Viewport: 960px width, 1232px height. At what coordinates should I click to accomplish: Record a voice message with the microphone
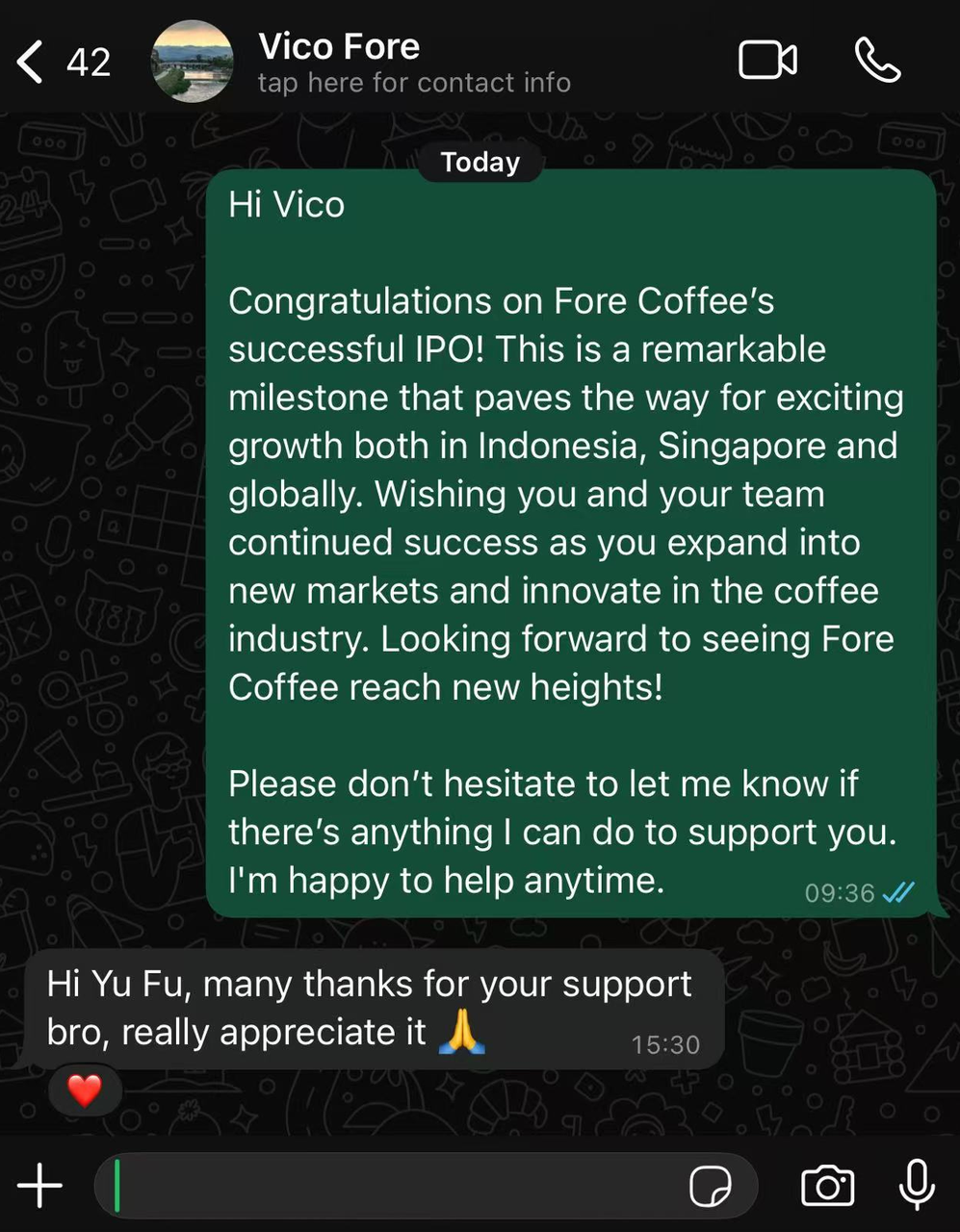click(916, 1184)
